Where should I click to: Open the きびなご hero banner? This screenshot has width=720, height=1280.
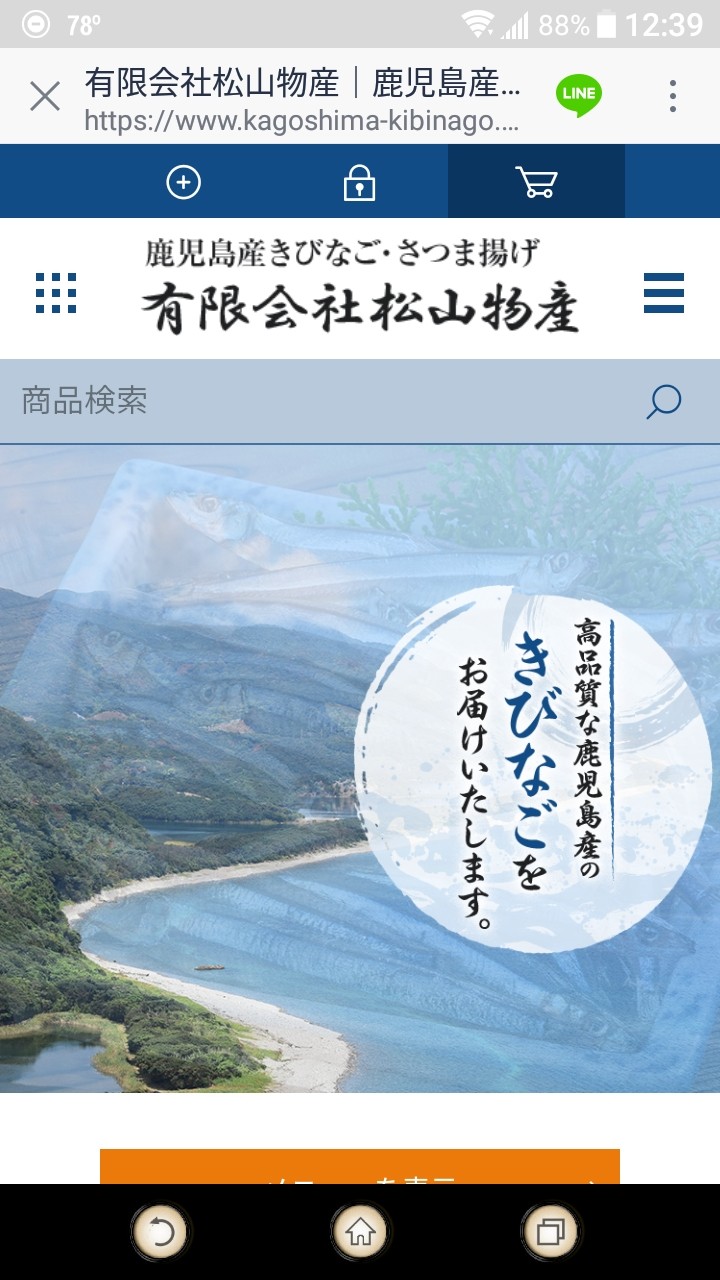(x=360, y=770)
